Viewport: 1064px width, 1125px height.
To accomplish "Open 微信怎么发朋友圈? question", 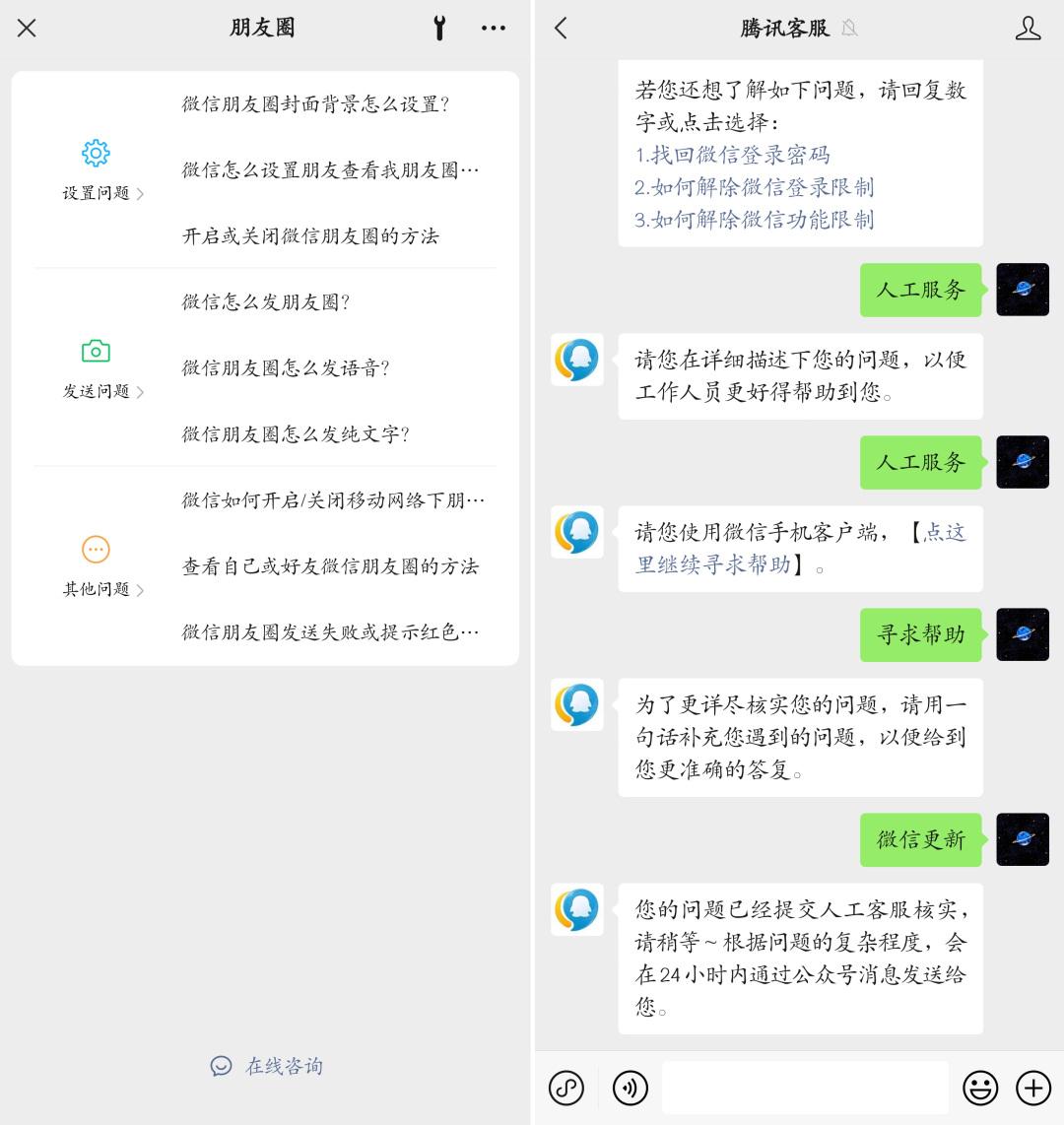I will point(266,301).
